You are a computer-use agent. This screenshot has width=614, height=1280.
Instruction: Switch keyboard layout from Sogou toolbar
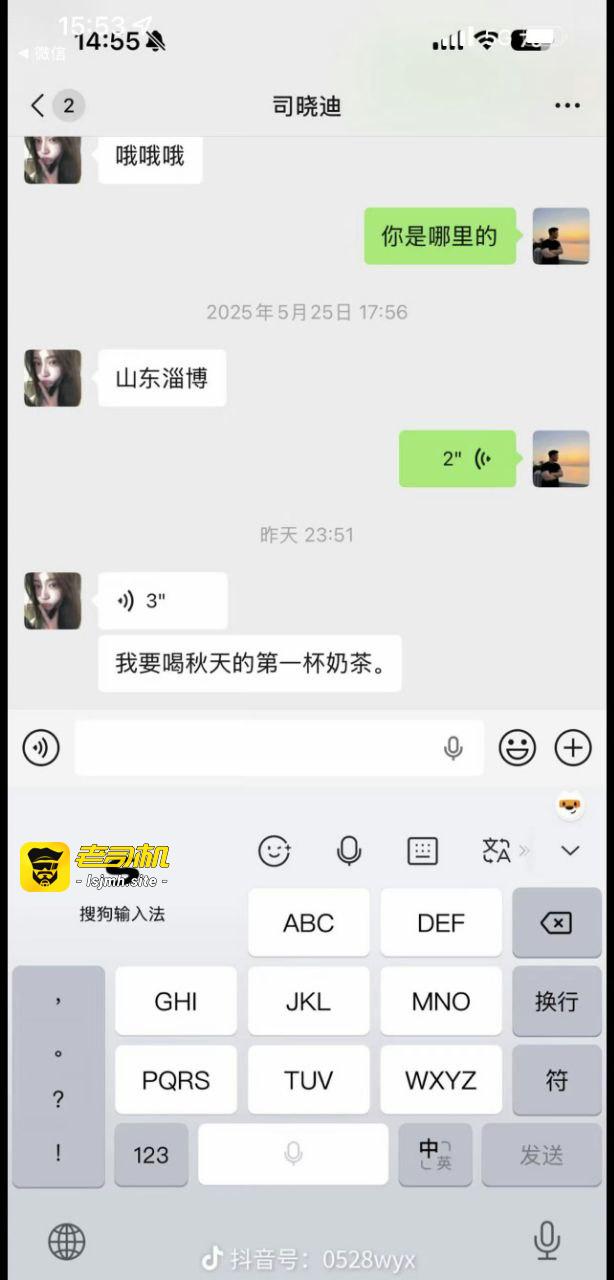click(423, 851)
